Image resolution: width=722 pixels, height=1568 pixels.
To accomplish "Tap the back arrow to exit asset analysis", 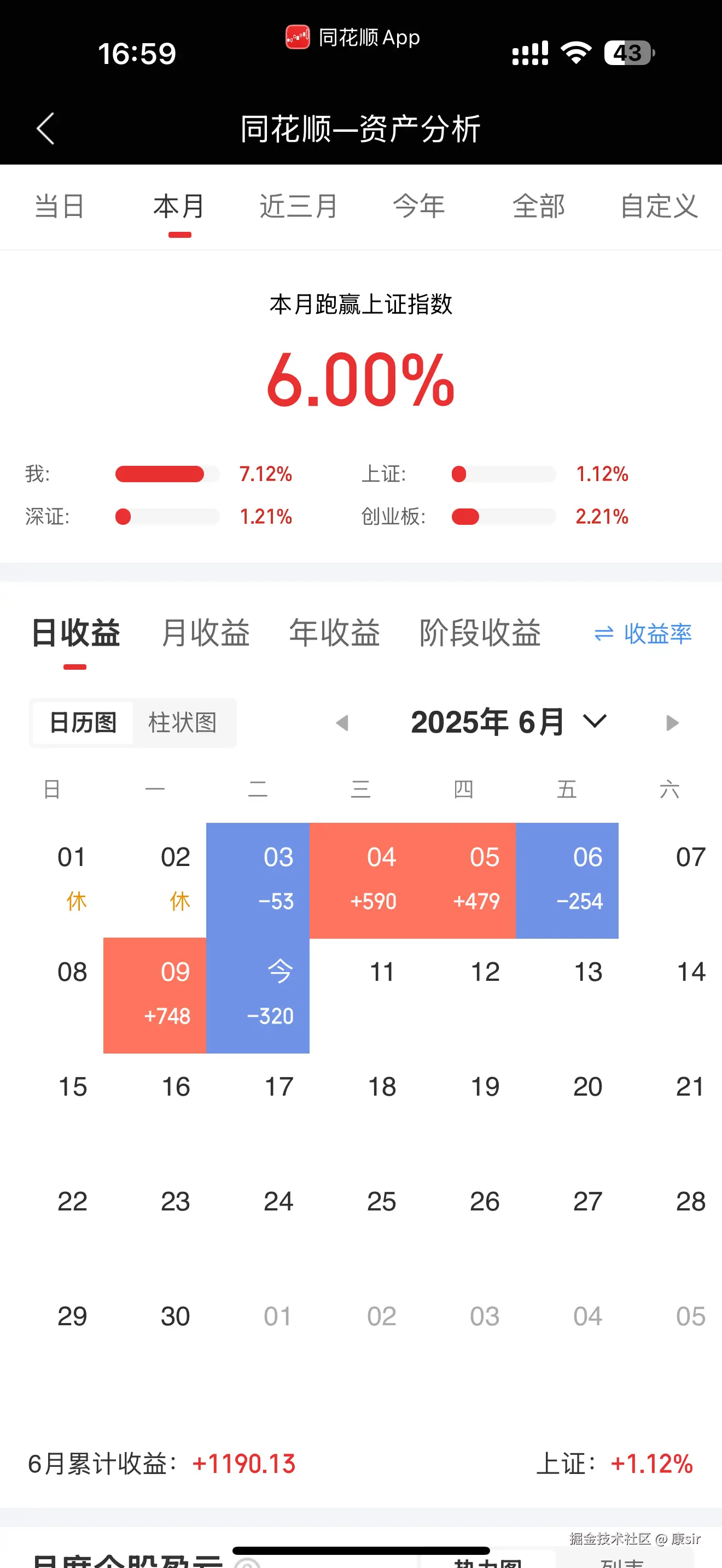I will click(44, 128).
